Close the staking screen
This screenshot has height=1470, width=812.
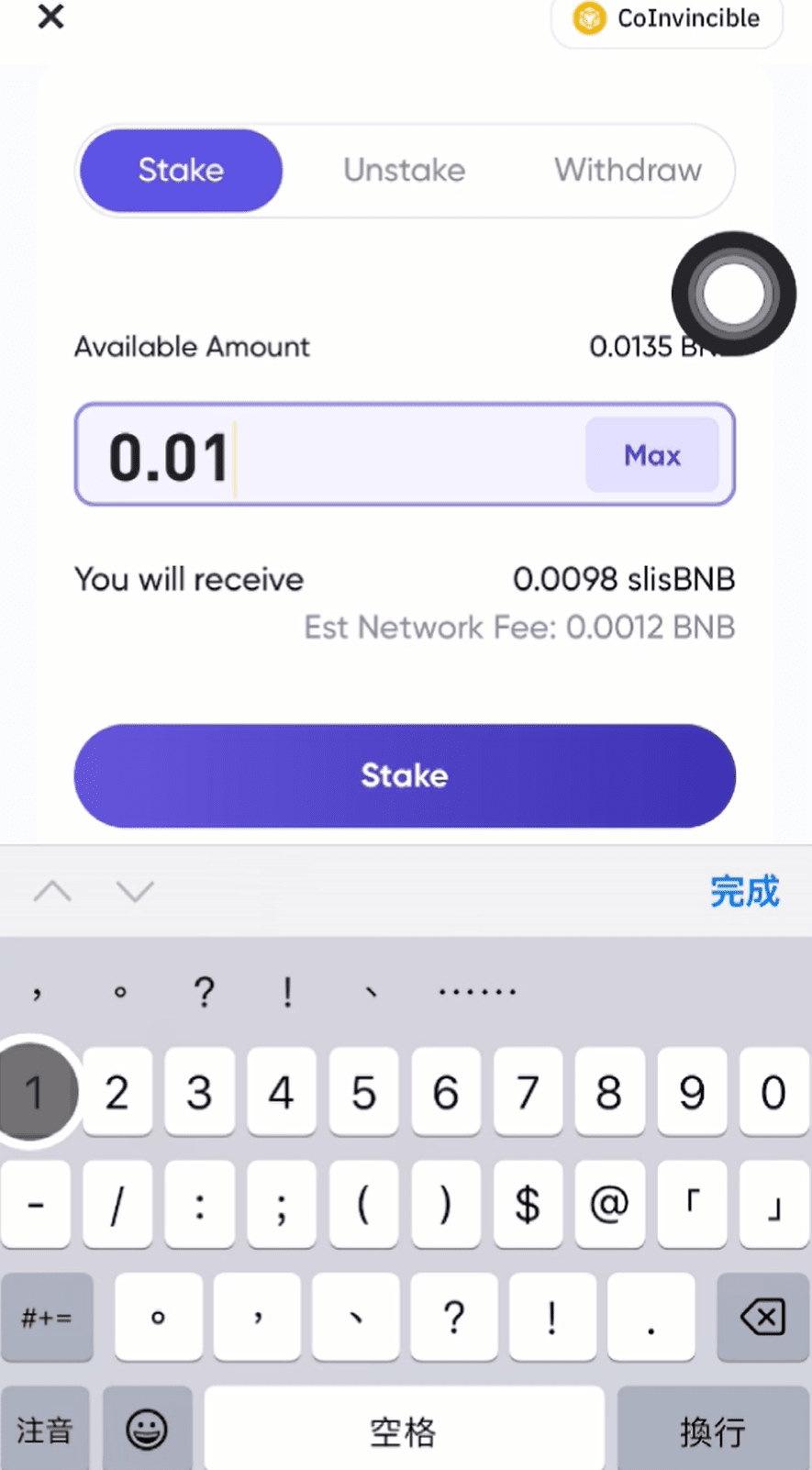click(50, 17)
